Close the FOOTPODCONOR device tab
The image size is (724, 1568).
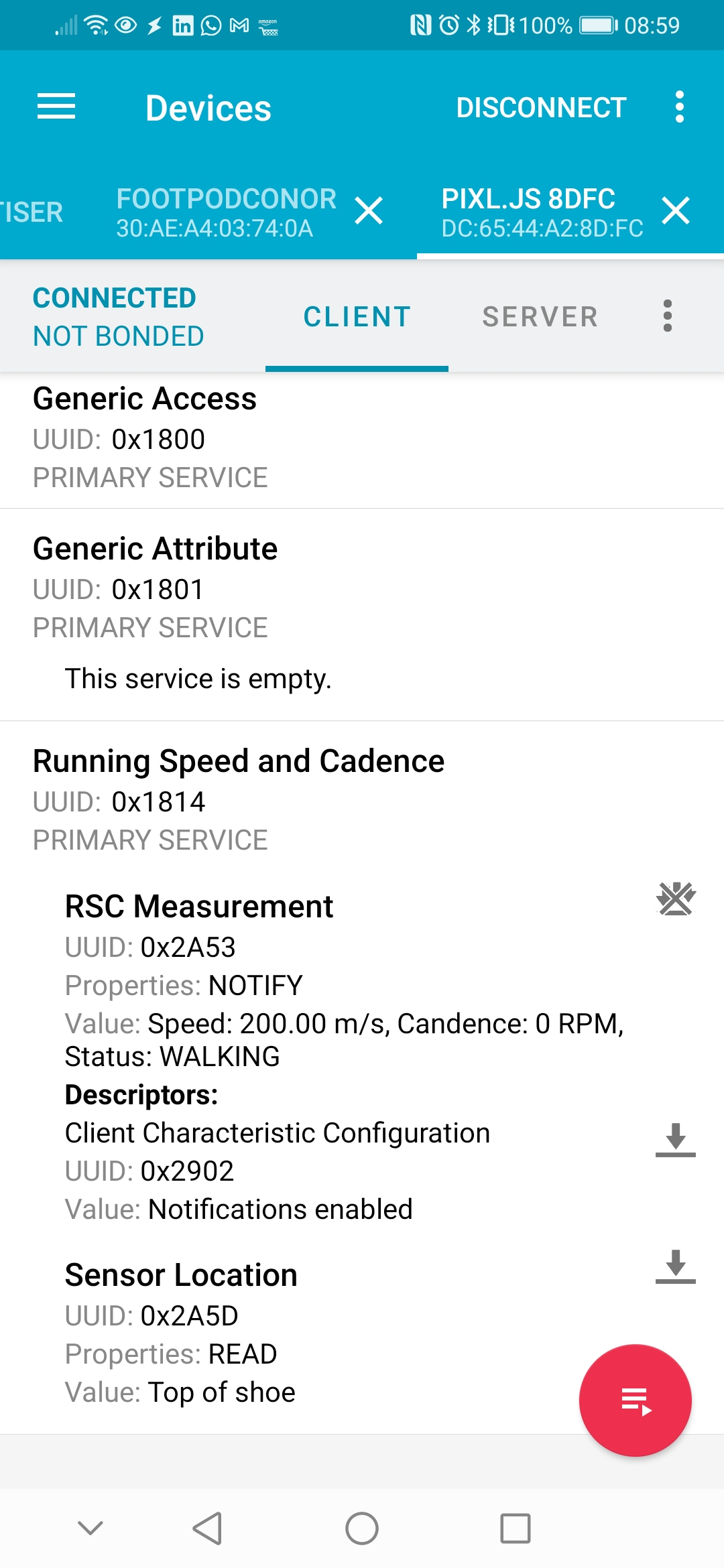369,211
